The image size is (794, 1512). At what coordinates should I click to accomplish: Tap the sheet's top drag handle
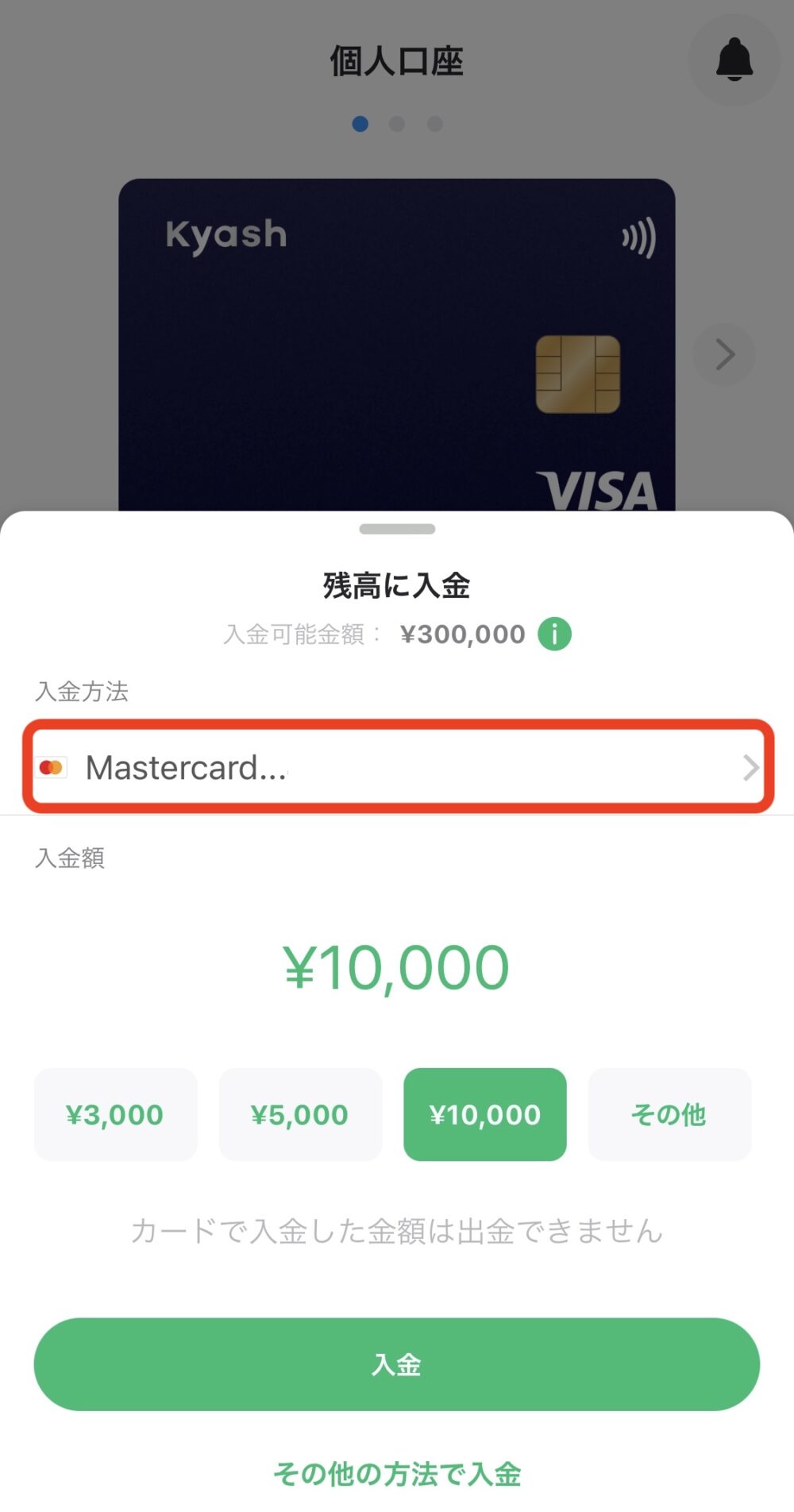point(396,529)
